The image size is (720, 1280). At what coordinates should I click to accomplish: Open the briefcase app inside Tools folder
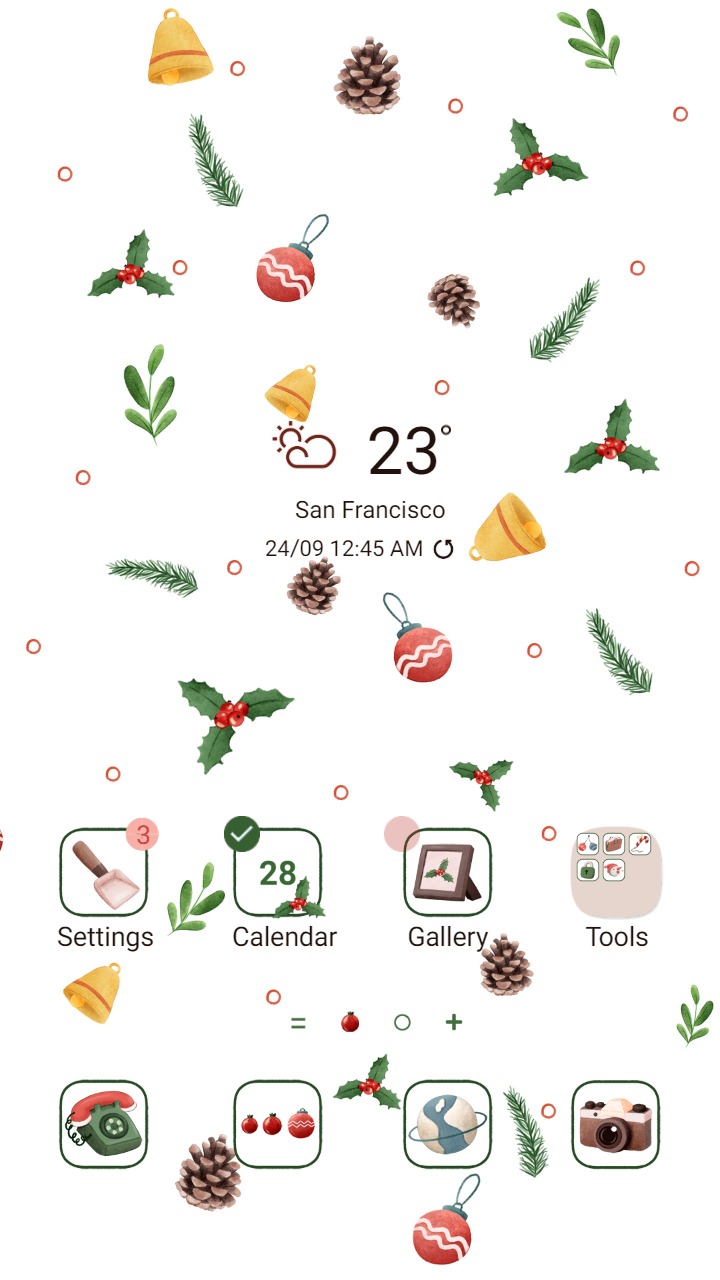pos(613,843)
